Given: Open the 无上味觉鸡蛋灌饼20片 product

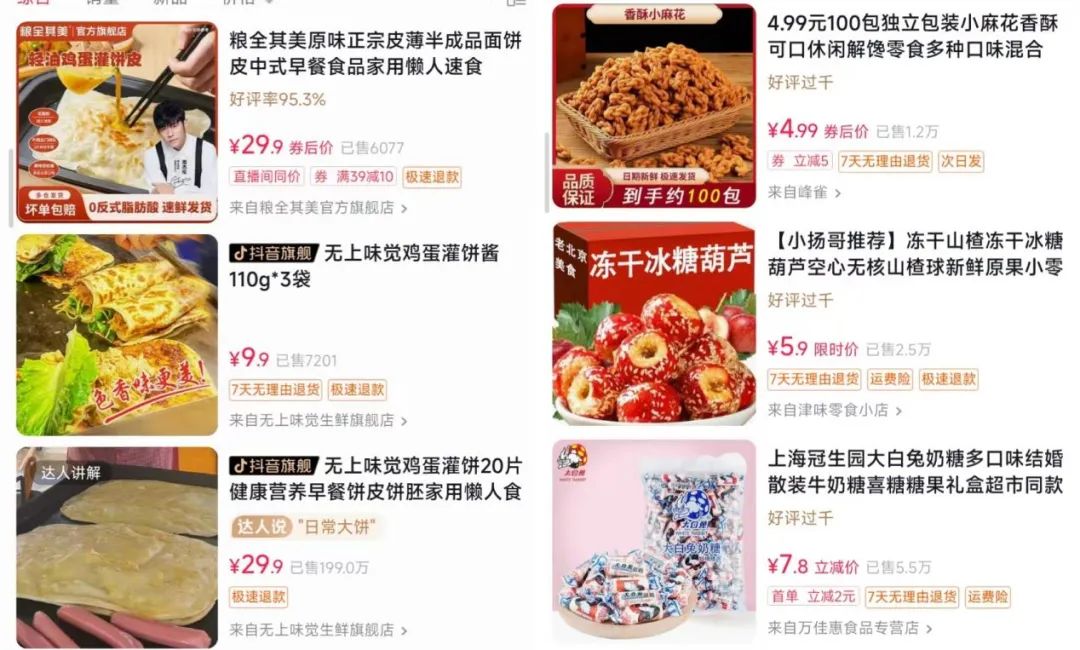Looking at the screenshot, I should tap(375, 478).
